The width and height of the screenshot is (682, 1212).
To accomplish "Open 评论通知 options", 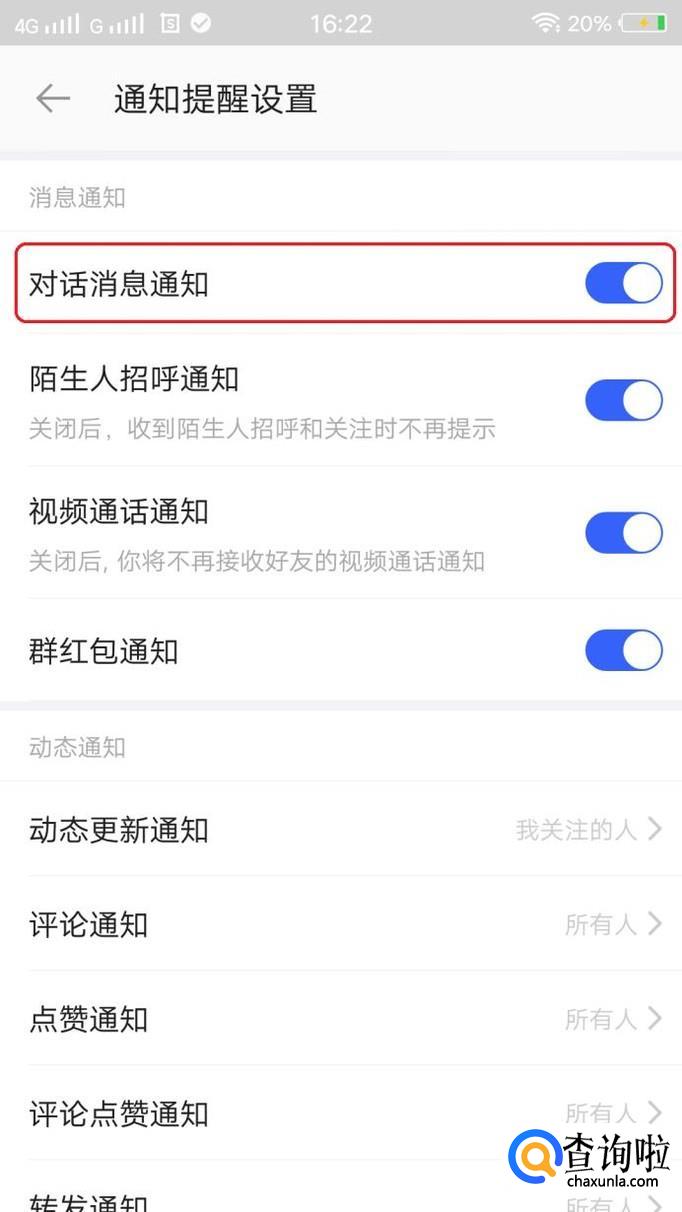I will (341, 924).
